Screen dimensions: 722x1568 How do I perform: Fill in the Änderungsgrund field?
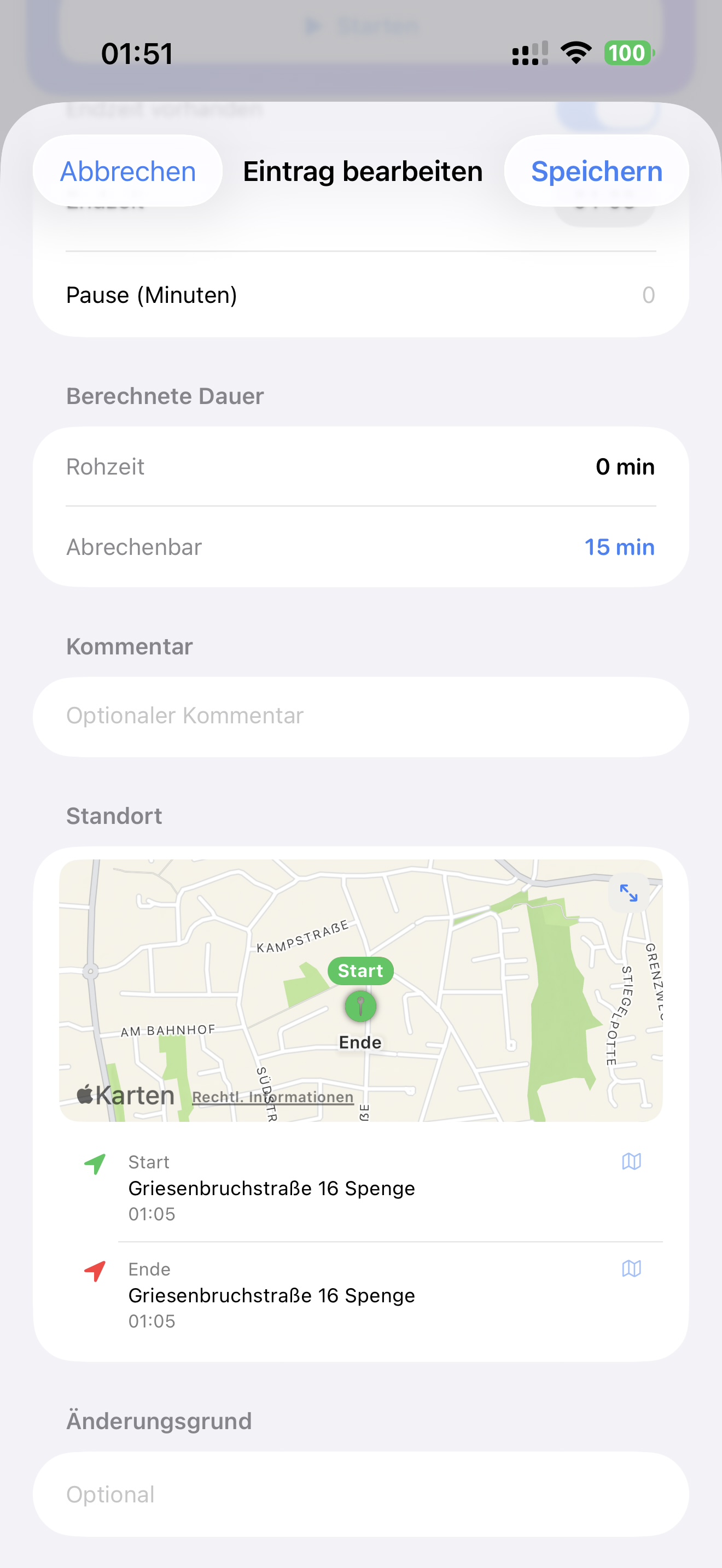point(360,1494)
